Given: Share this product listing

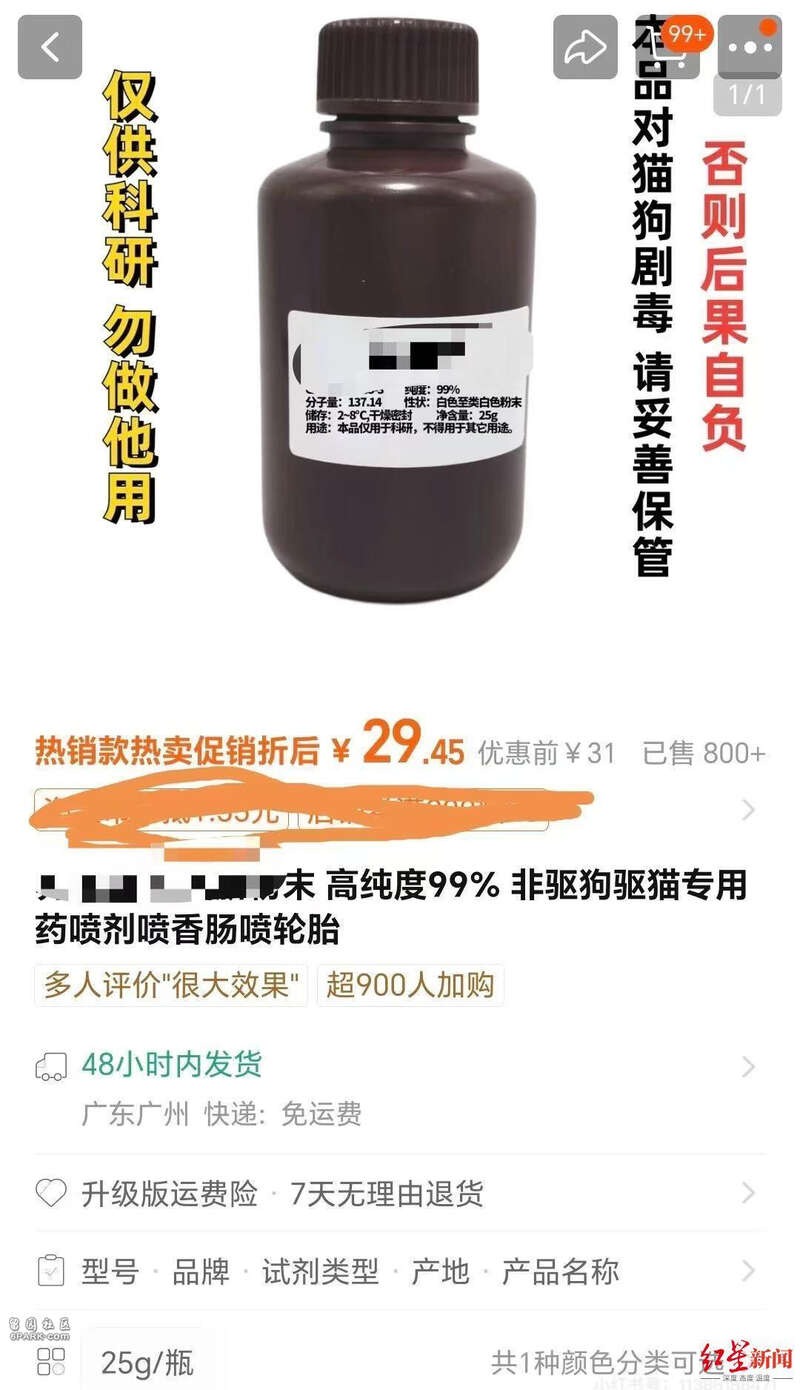Looking at the screenshot, I should (585, 47).
